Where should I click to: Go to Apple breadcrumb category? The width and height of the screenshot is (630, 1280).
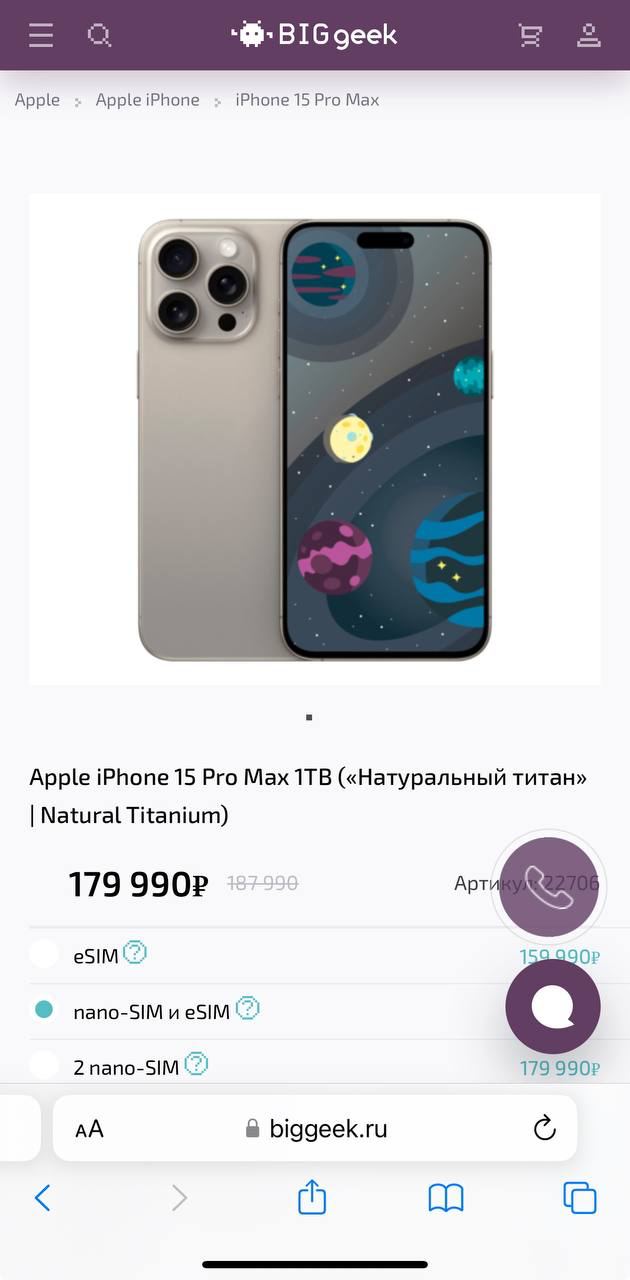37,100
